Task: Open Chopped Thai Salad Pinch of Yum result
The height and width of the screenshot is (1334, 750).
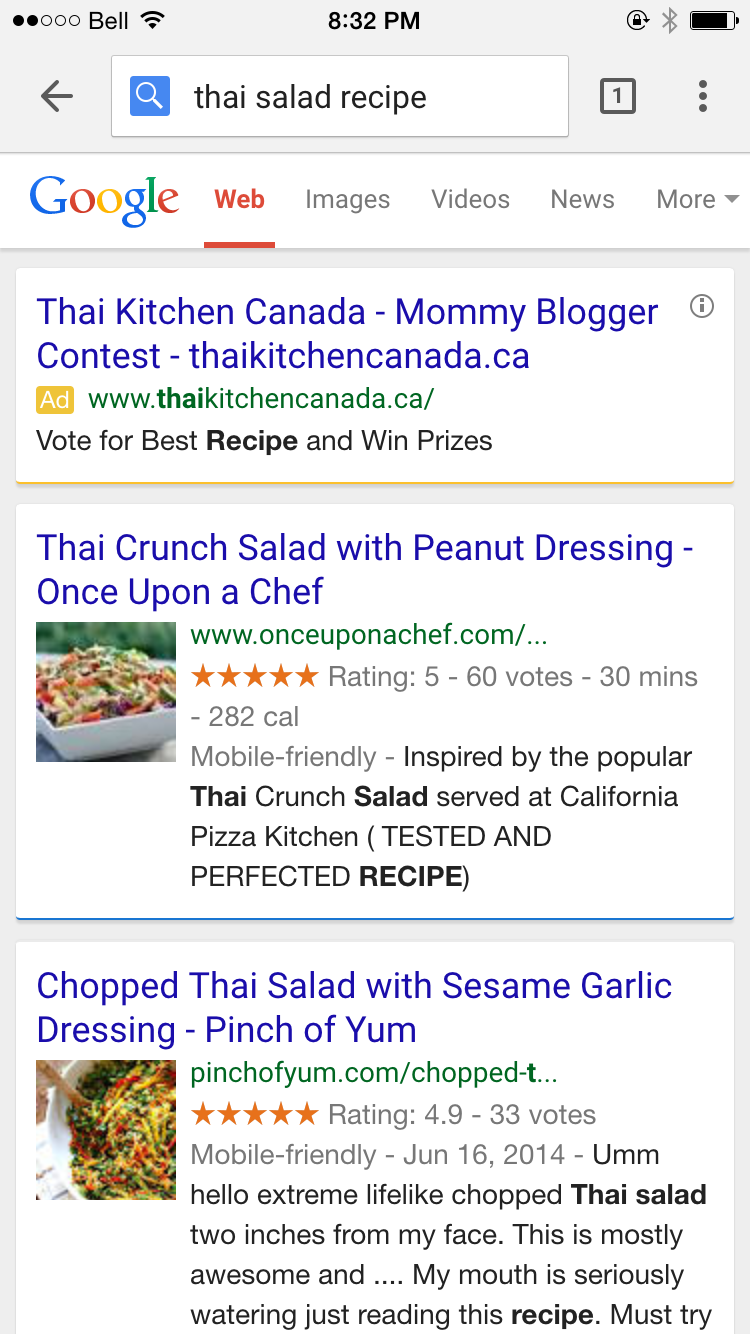Action: click(x=354, y=1007)
